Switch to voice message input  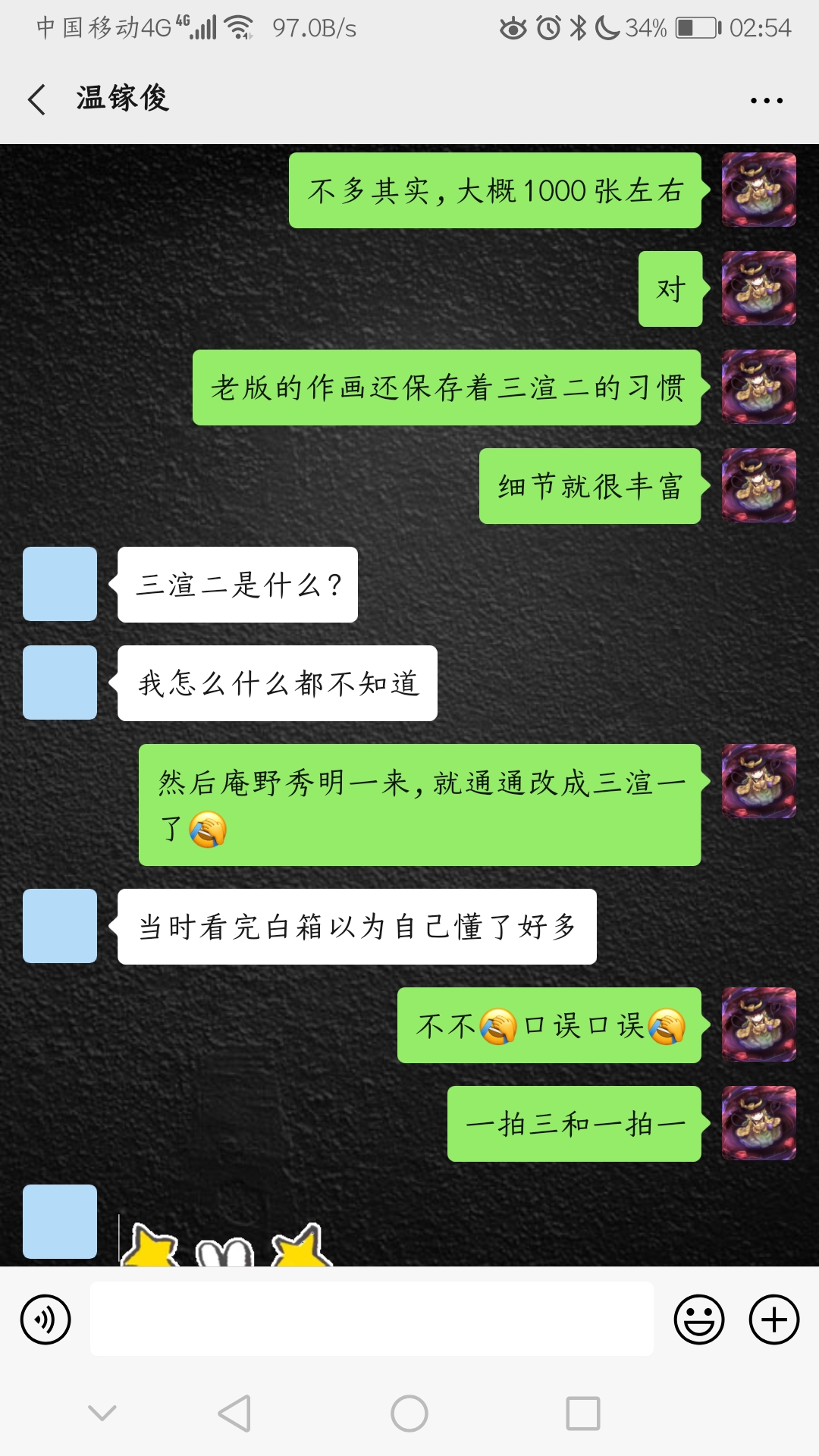(x=45, y=1319)
